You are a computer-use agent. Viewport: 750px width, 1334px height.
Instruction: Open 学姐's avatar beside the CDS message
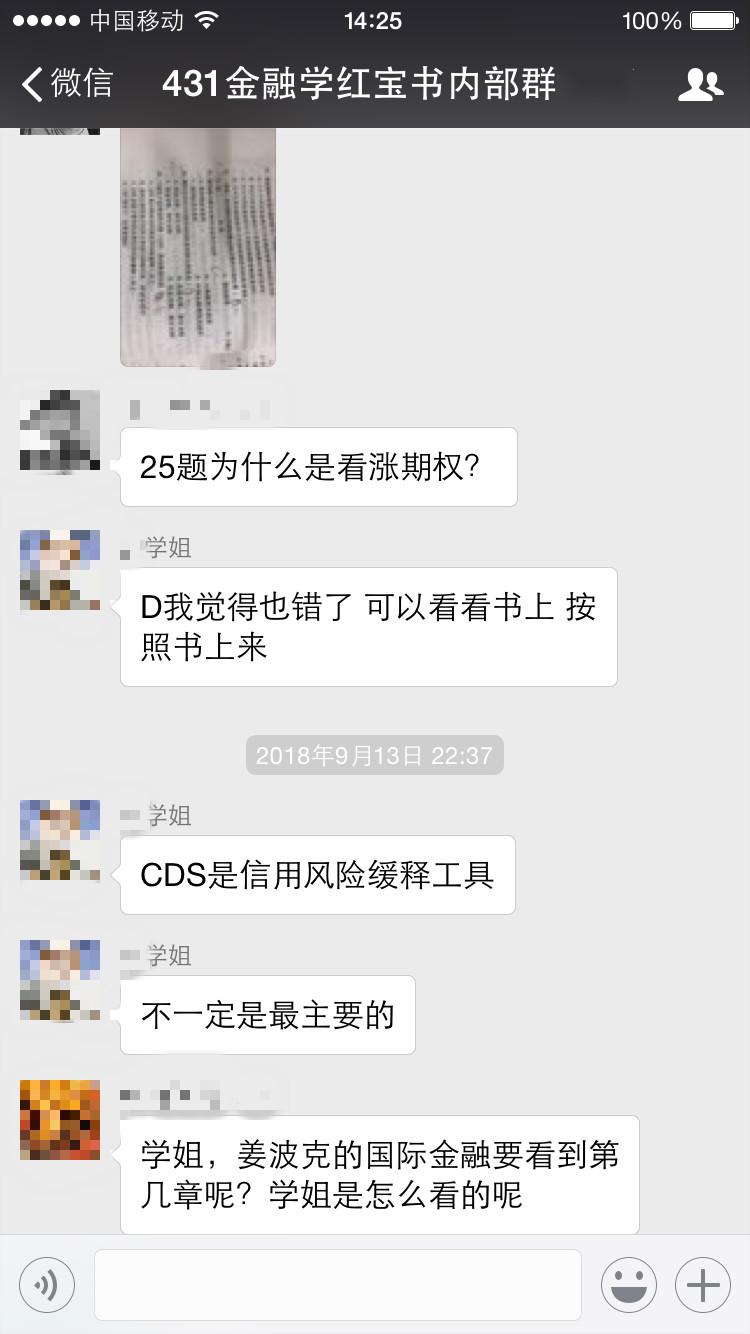click(60, 840)
